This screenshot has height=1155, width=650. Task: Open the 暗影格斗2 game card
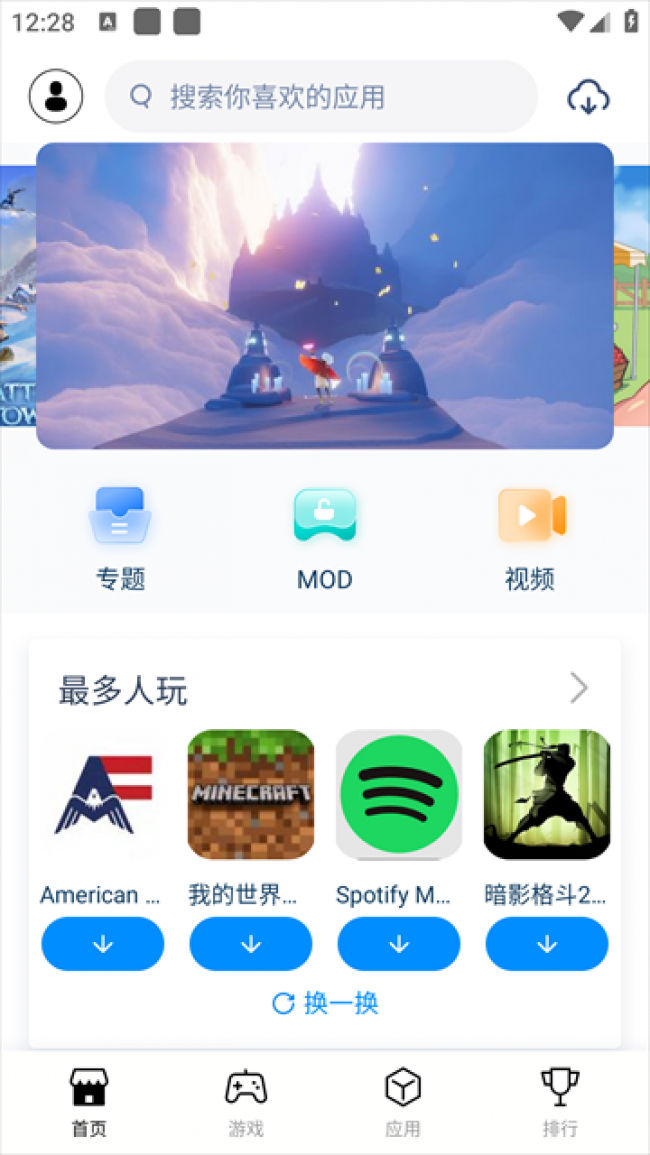547,794
